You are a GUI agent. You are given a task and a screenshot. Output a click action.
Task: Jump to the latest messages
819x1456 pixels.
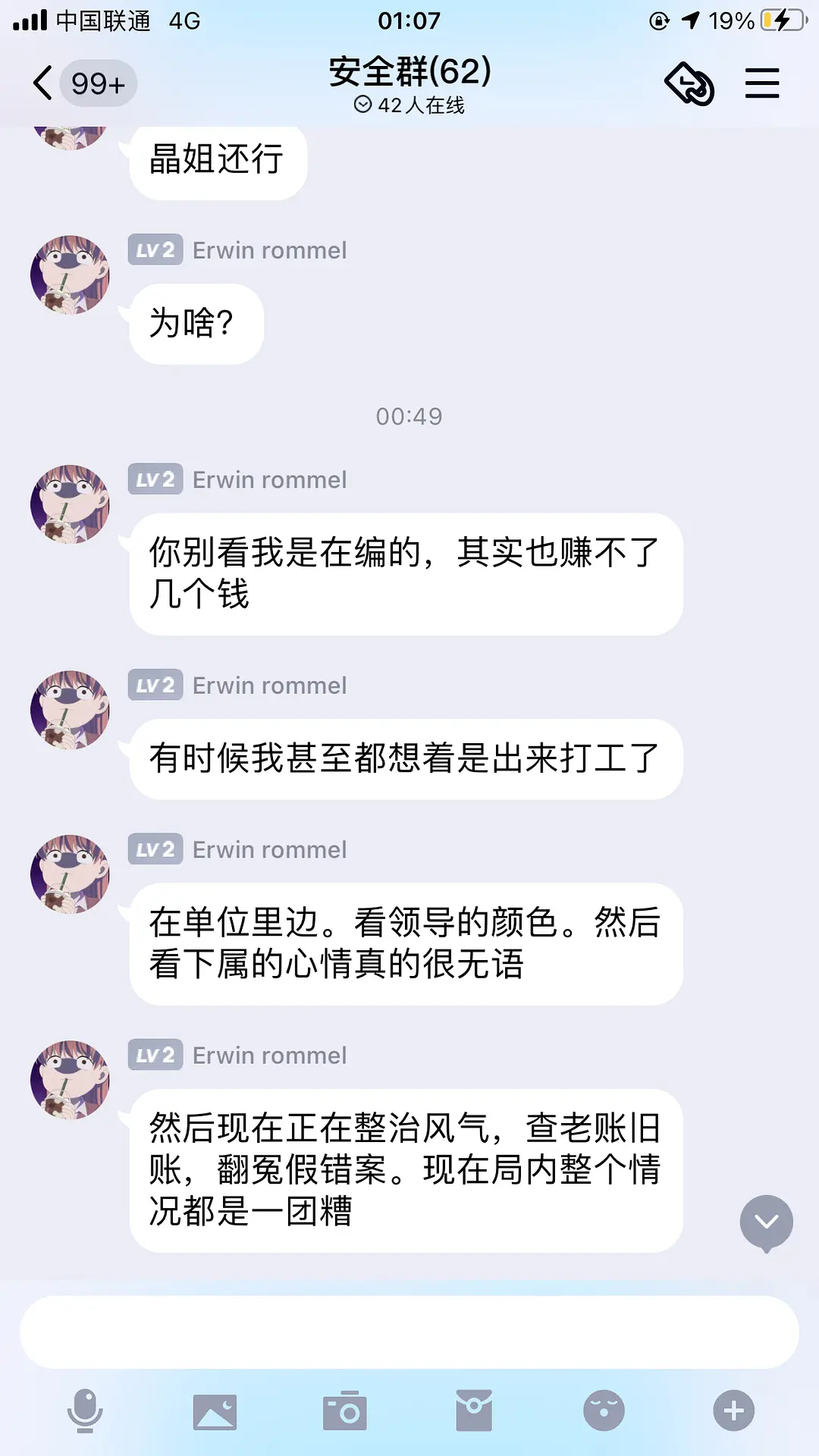[x=766, y=1222]
